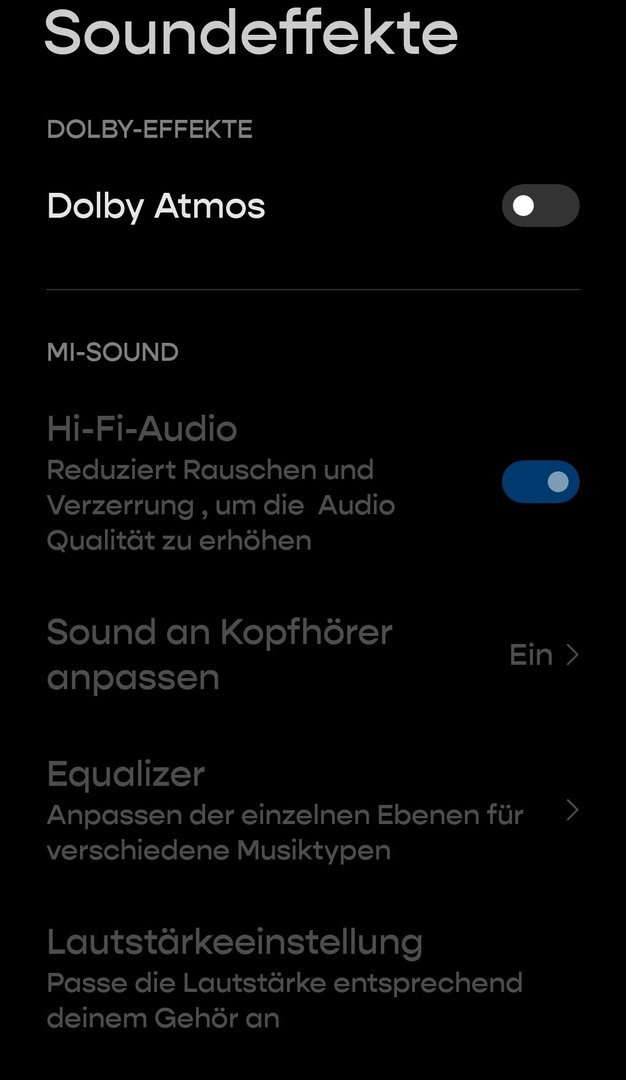Viewport: 626px width, 1080px height.
Task: Open Lautstärkeeinstellung
Action: coord(313,978)
